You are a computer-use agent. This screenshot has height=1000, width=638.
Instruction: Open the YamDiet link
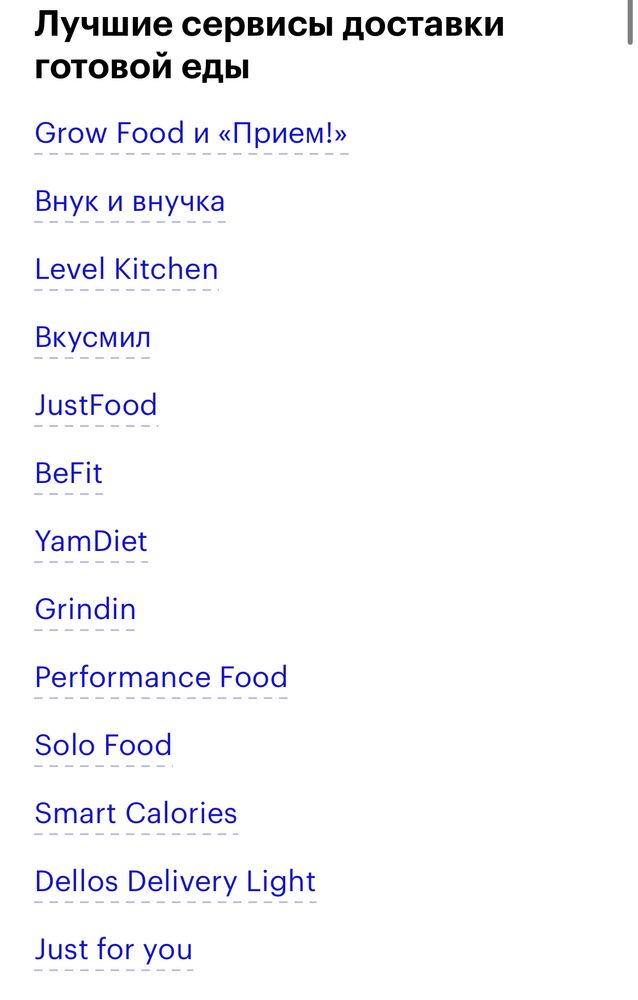90,542
